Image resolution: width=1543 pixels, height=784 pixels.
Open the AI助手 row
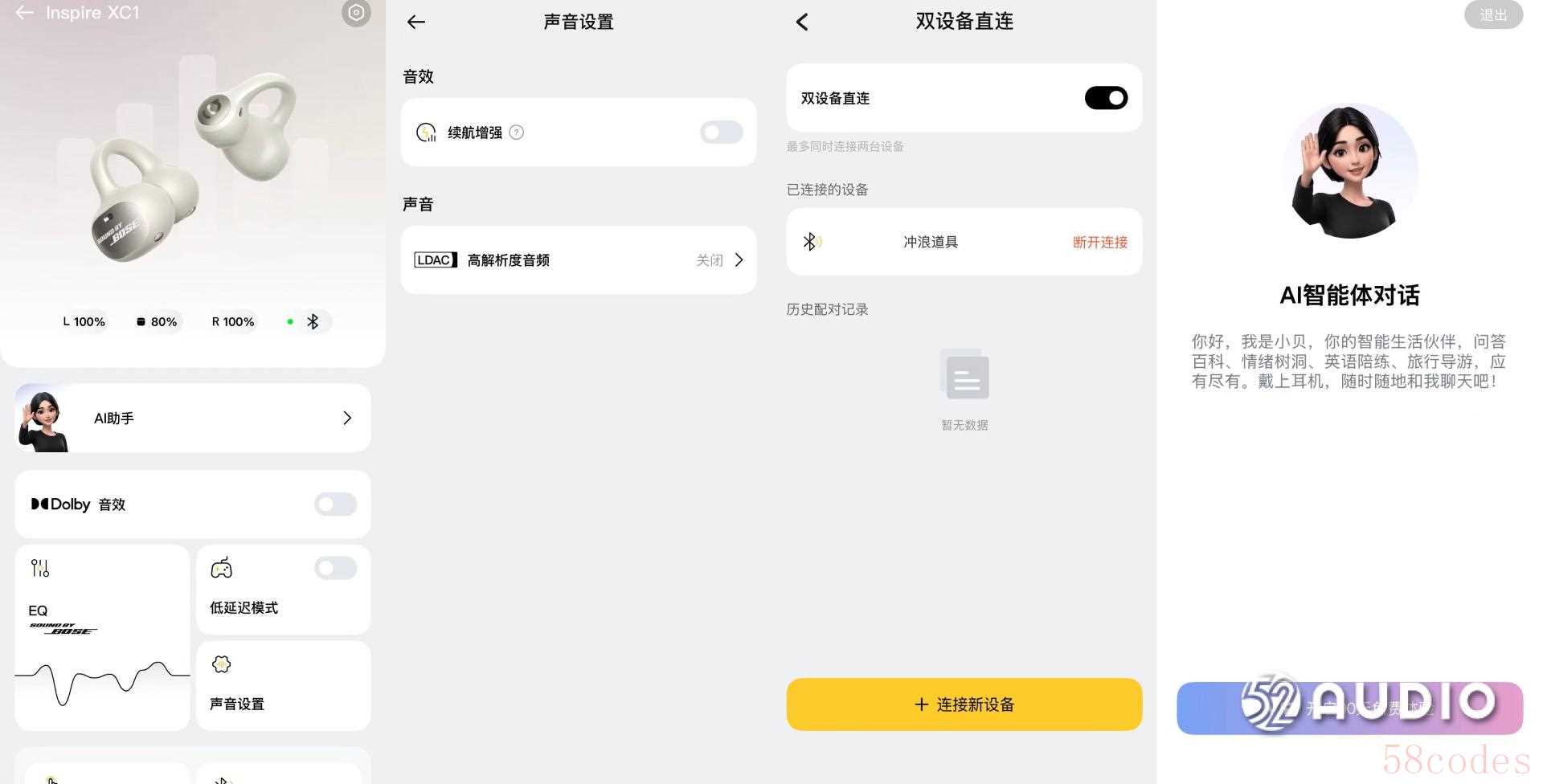pyautogui.click(x=193, y=418)
